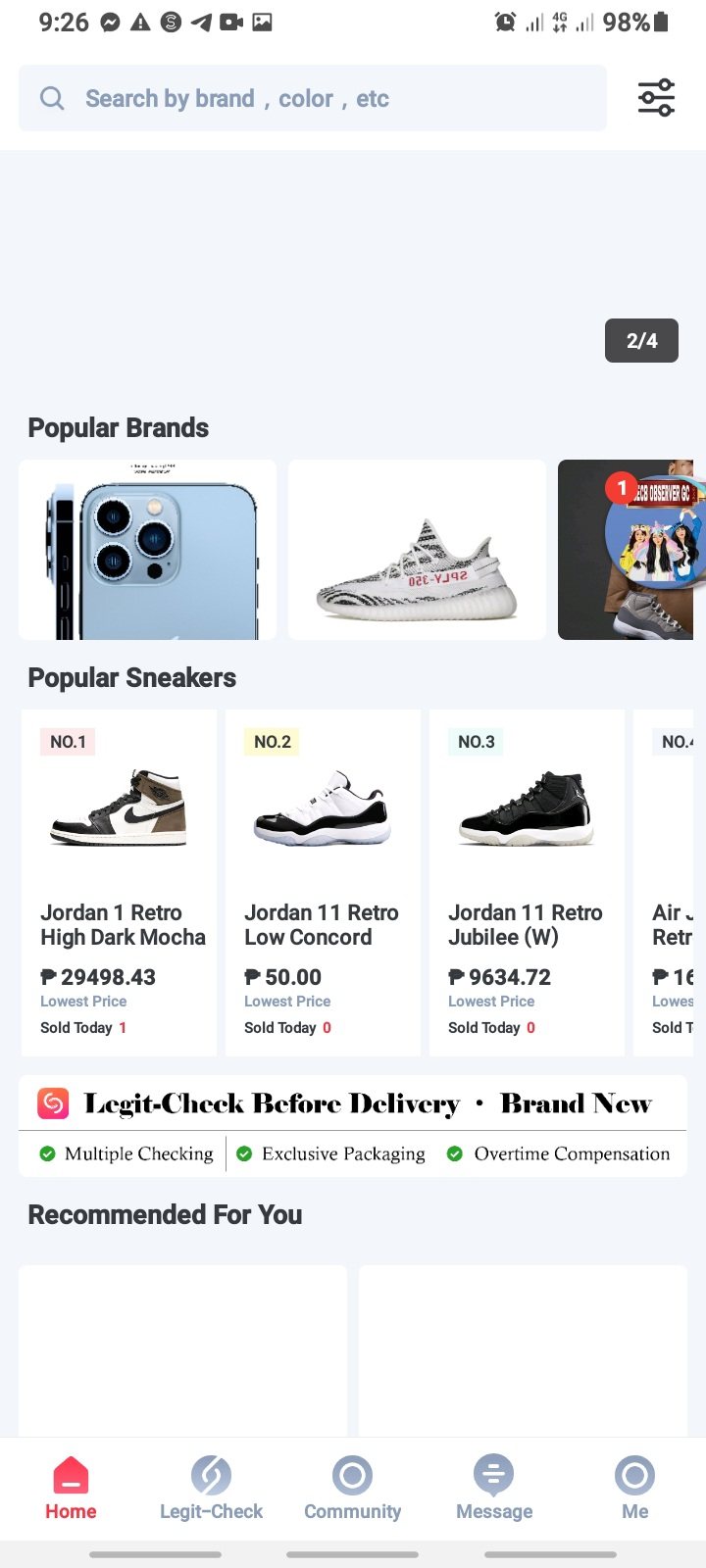The image size is (706, 1568).
Task: Open the Me tab
Action: [x=634, y=1488]
